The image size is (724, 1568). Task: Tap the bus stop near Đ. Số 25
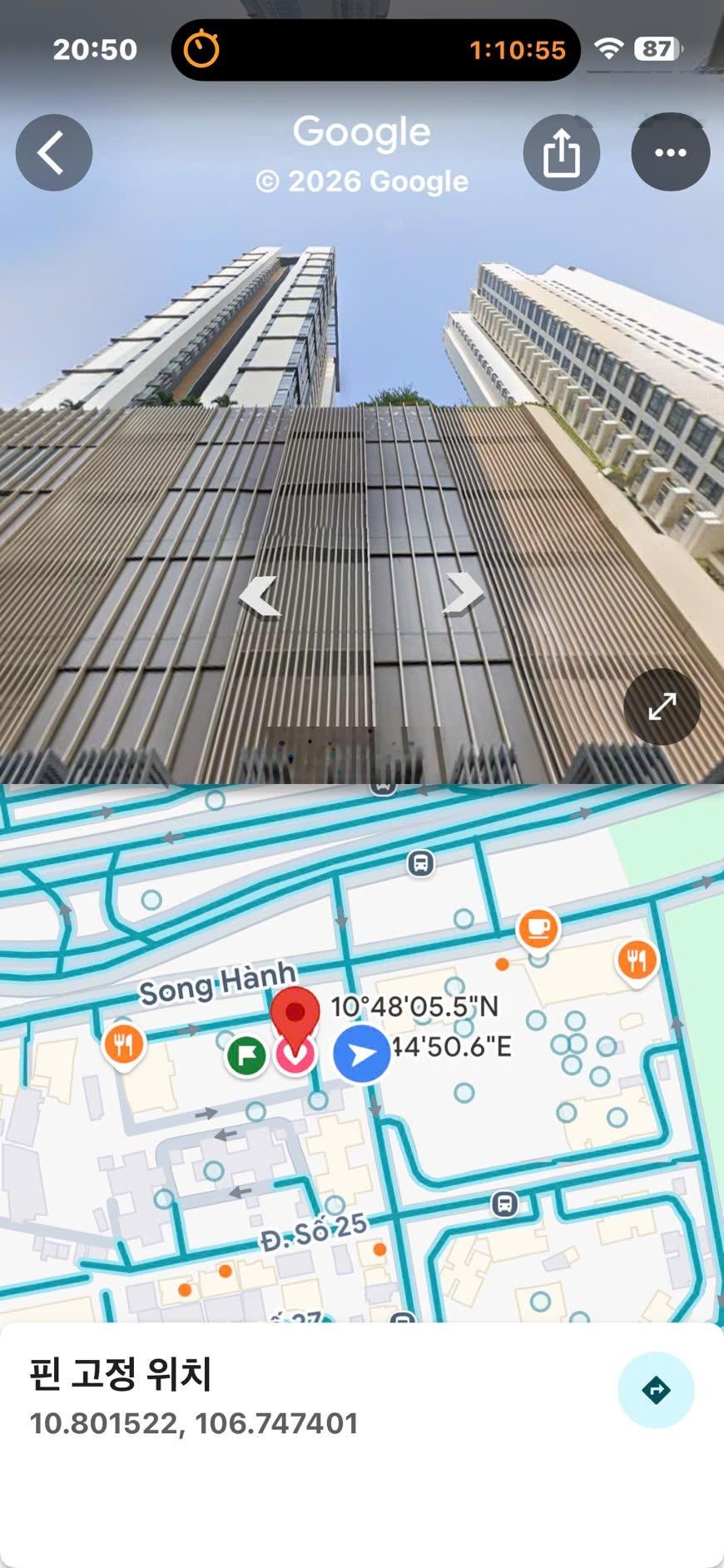pyautogui.click(x=504, y=1203)
